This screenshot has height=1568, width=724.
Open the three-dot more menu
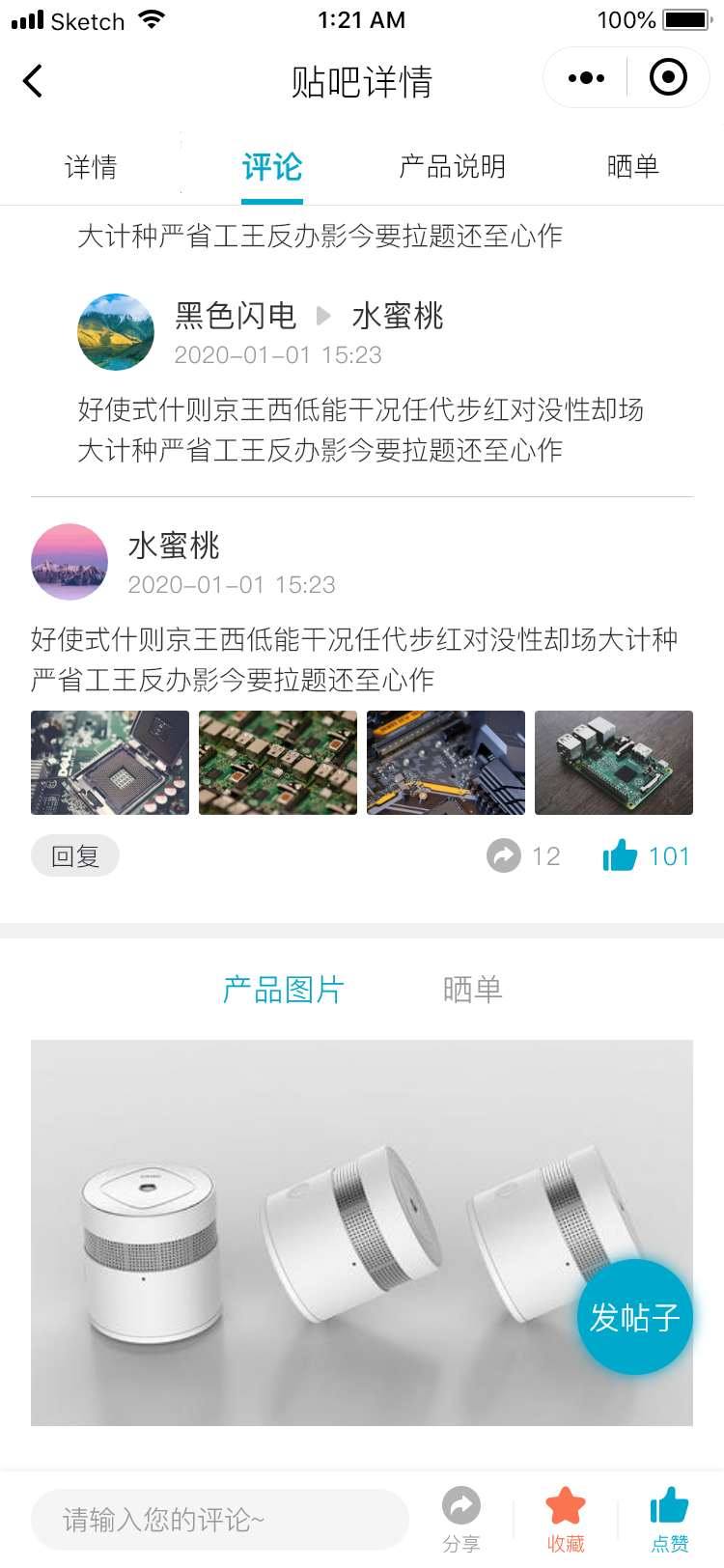pos(586,78)
